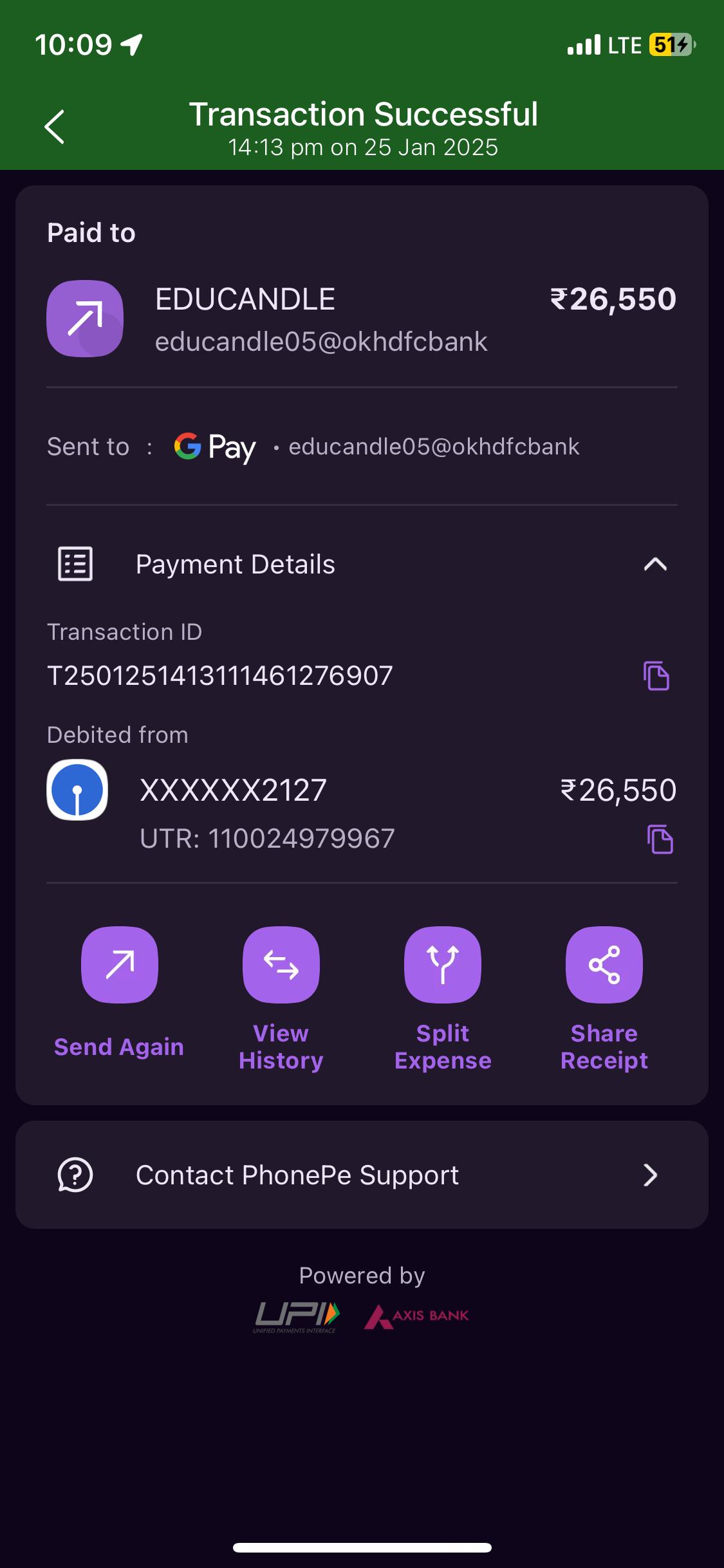Screen dimensions: 724x1568
Task: Open EDUCANDLE payee details
Action: point(245,319)
